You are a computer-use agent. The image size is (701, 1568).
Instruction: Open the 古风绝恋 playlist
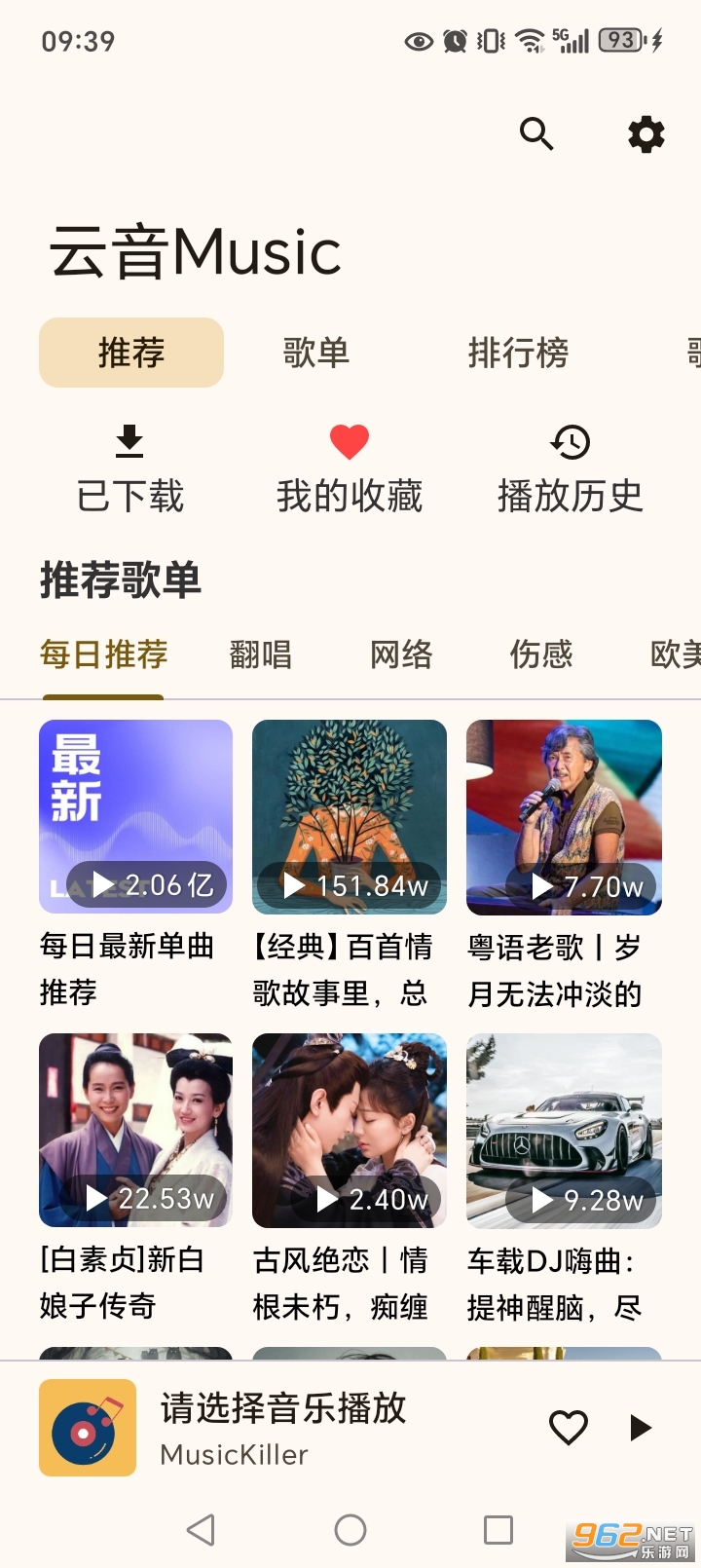(350, 1130)
